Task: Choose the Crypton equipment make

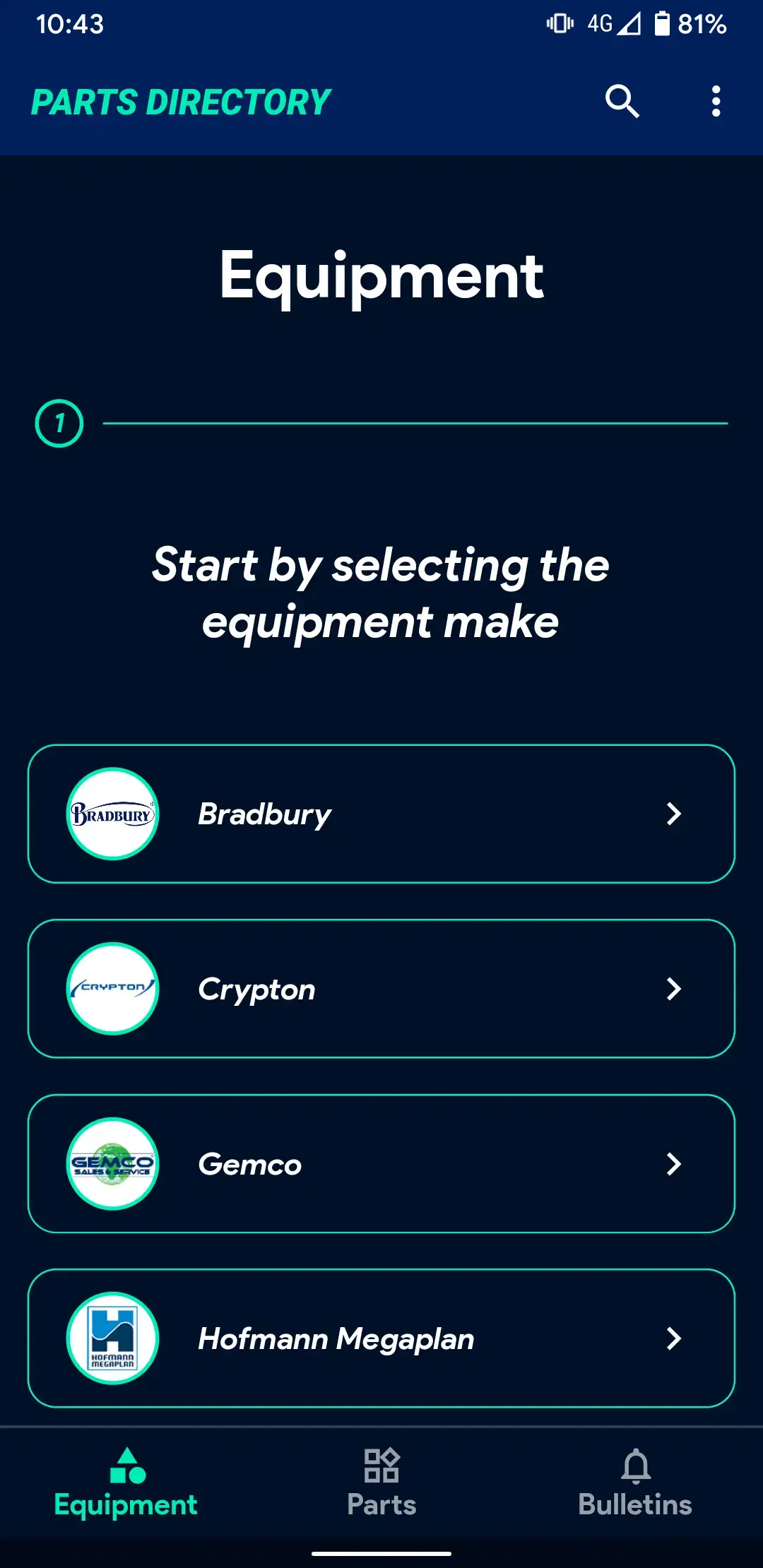Action: (381, 989)
